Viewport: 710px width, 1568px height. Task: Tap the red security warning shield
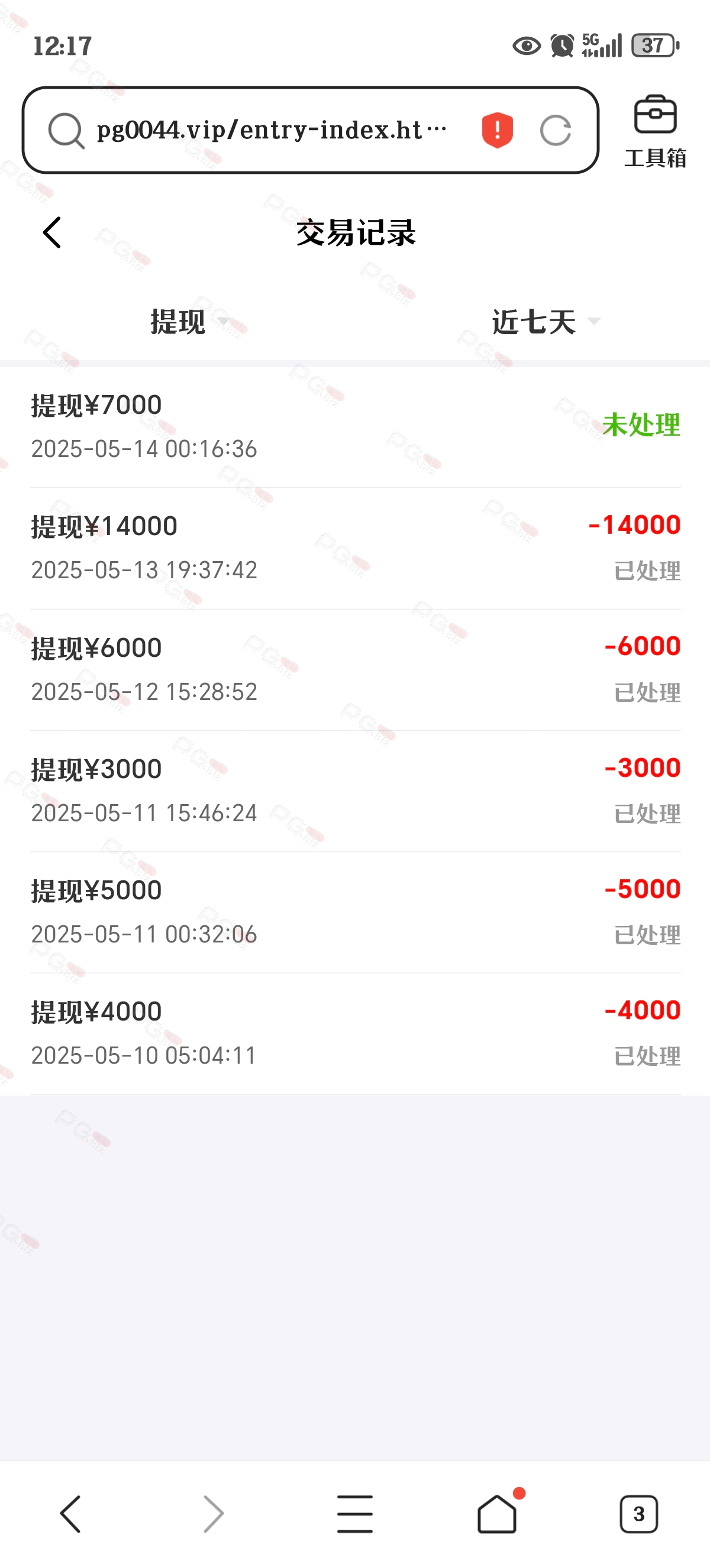(498, 130)
